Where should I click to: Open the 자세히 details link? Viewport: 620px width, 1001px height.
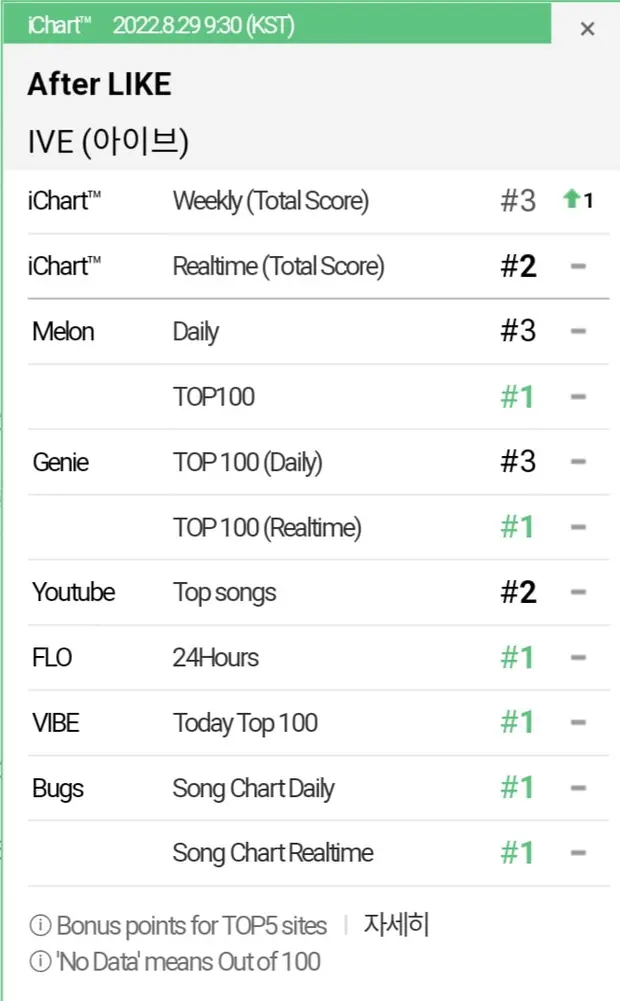click(396, 924)
